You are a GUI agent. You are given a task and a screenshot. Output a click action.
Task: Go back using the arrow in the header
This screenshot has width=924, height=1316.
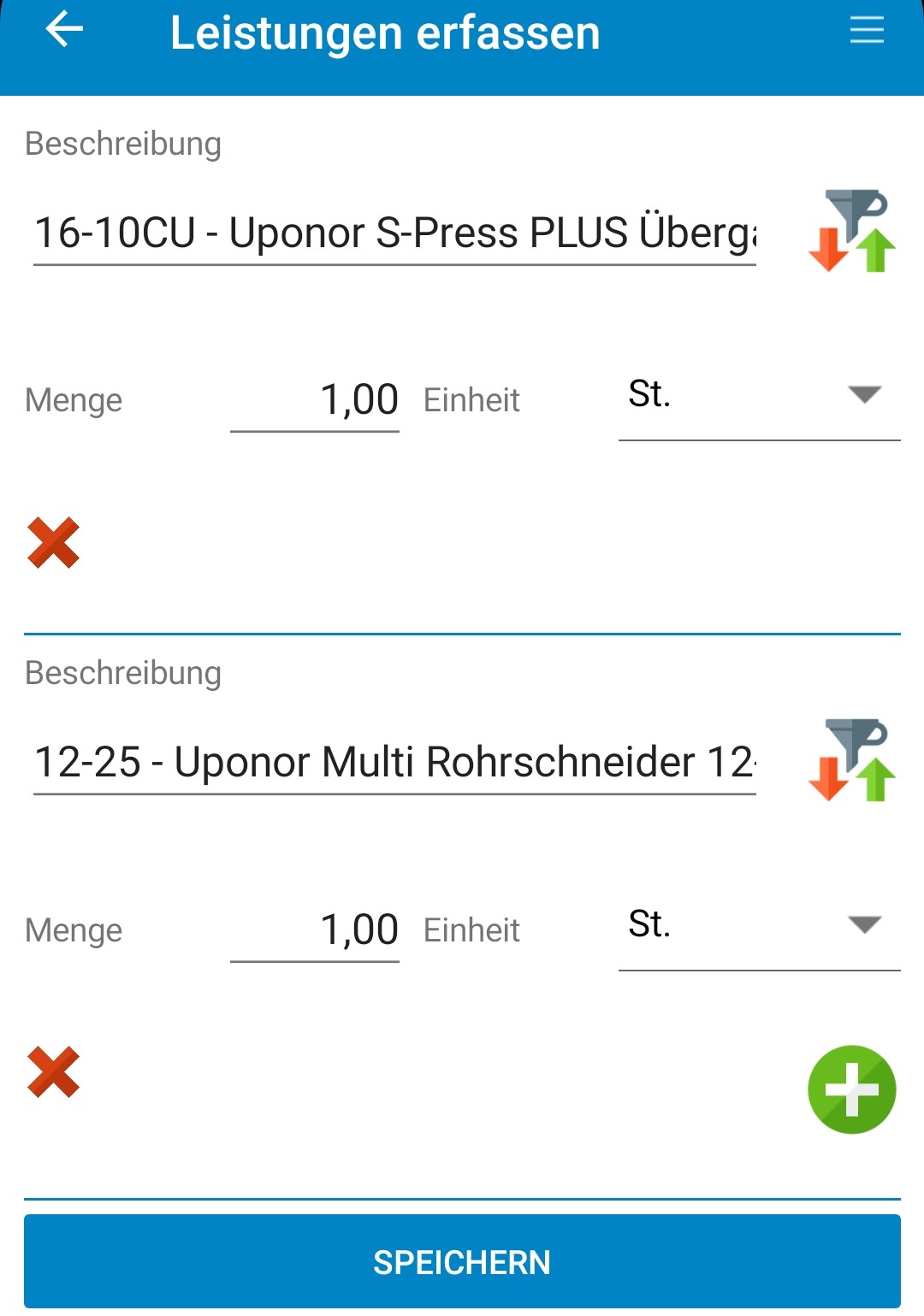tap(64, 30)
